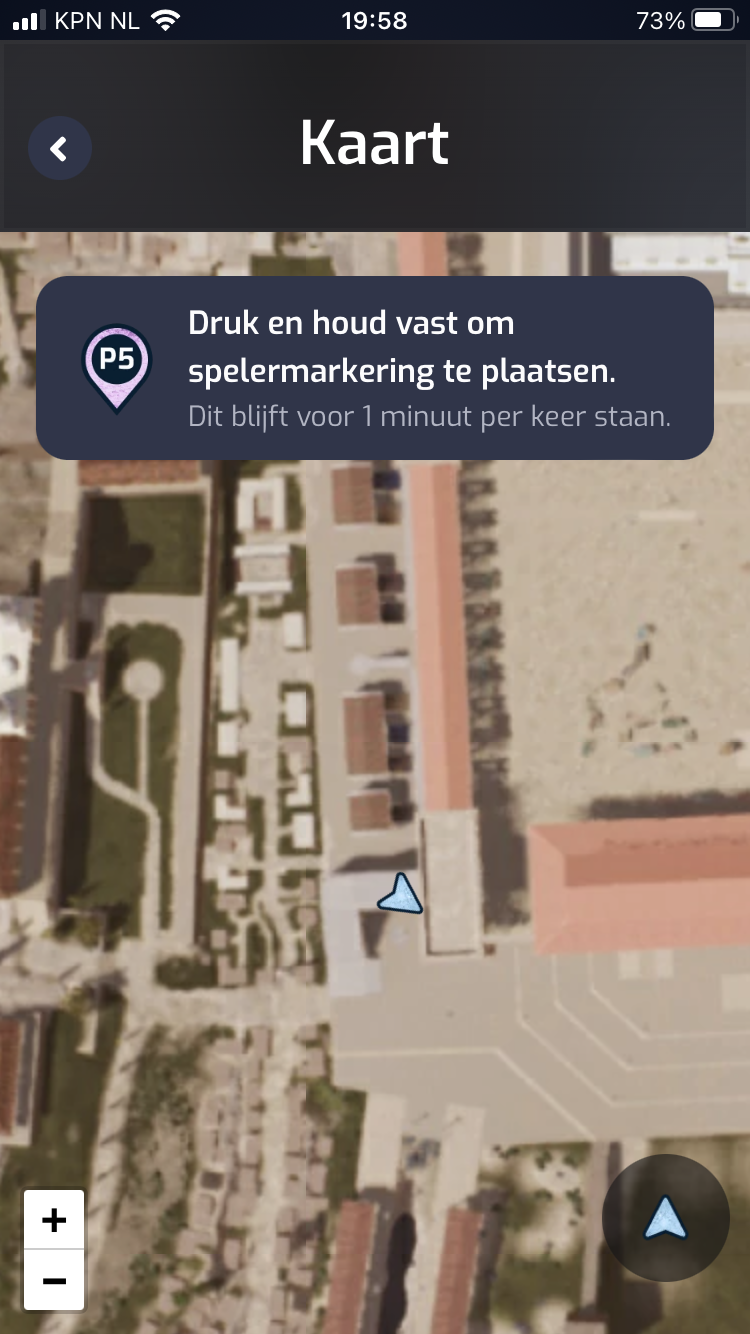Go back from the Kaart screen

[x=60, y=149]
